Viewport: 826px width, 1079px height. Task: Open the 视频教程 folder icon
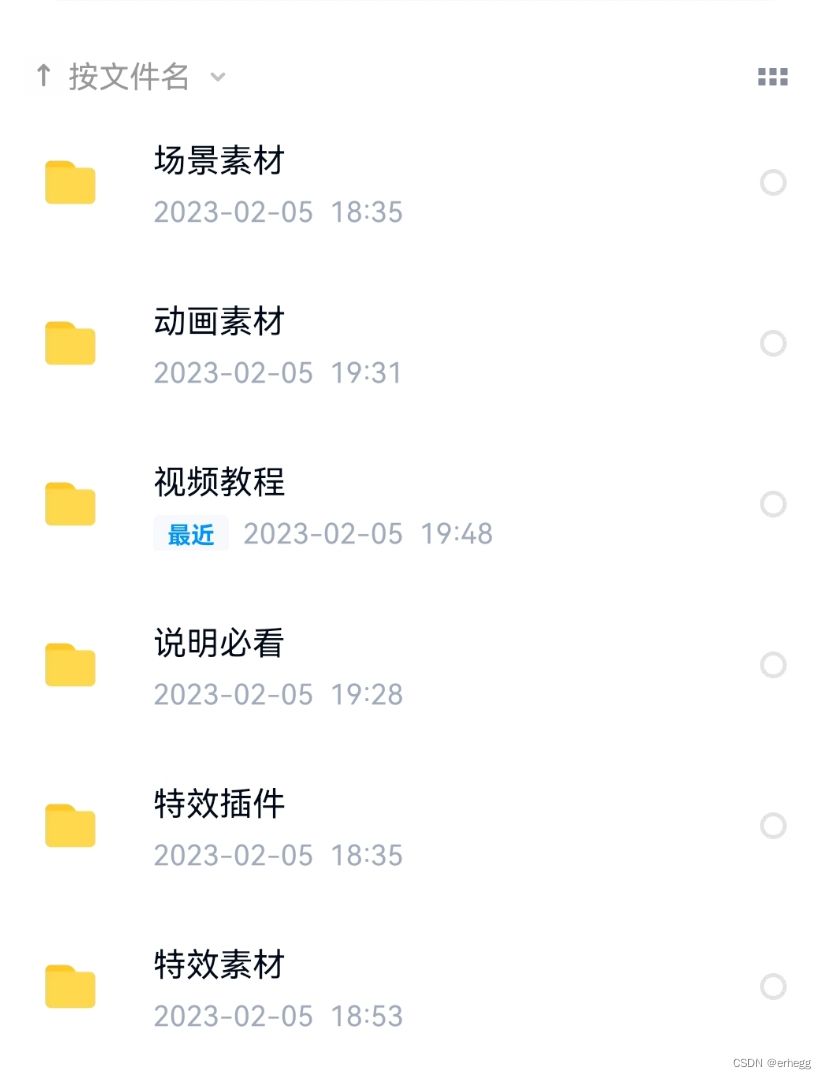(x=69, y=503)
